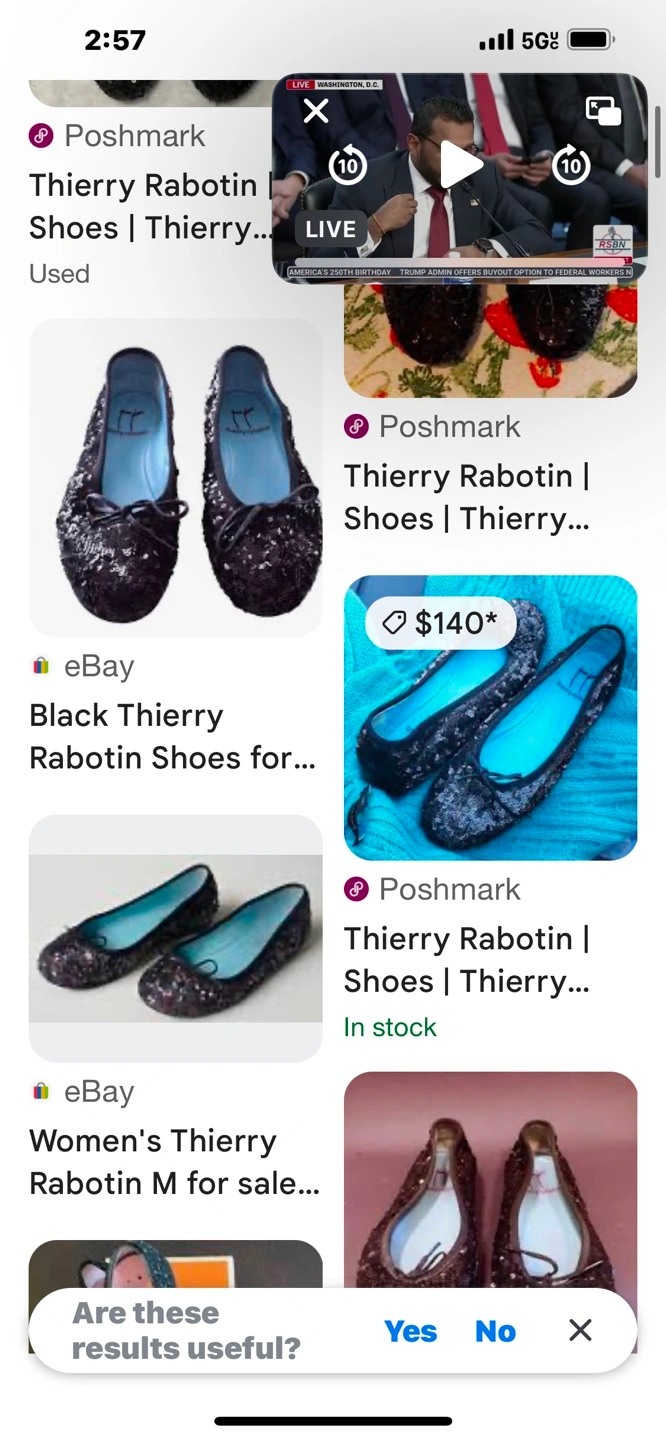View the brown sequin flats result
Screen dimensions: 666x1440
490,1180
